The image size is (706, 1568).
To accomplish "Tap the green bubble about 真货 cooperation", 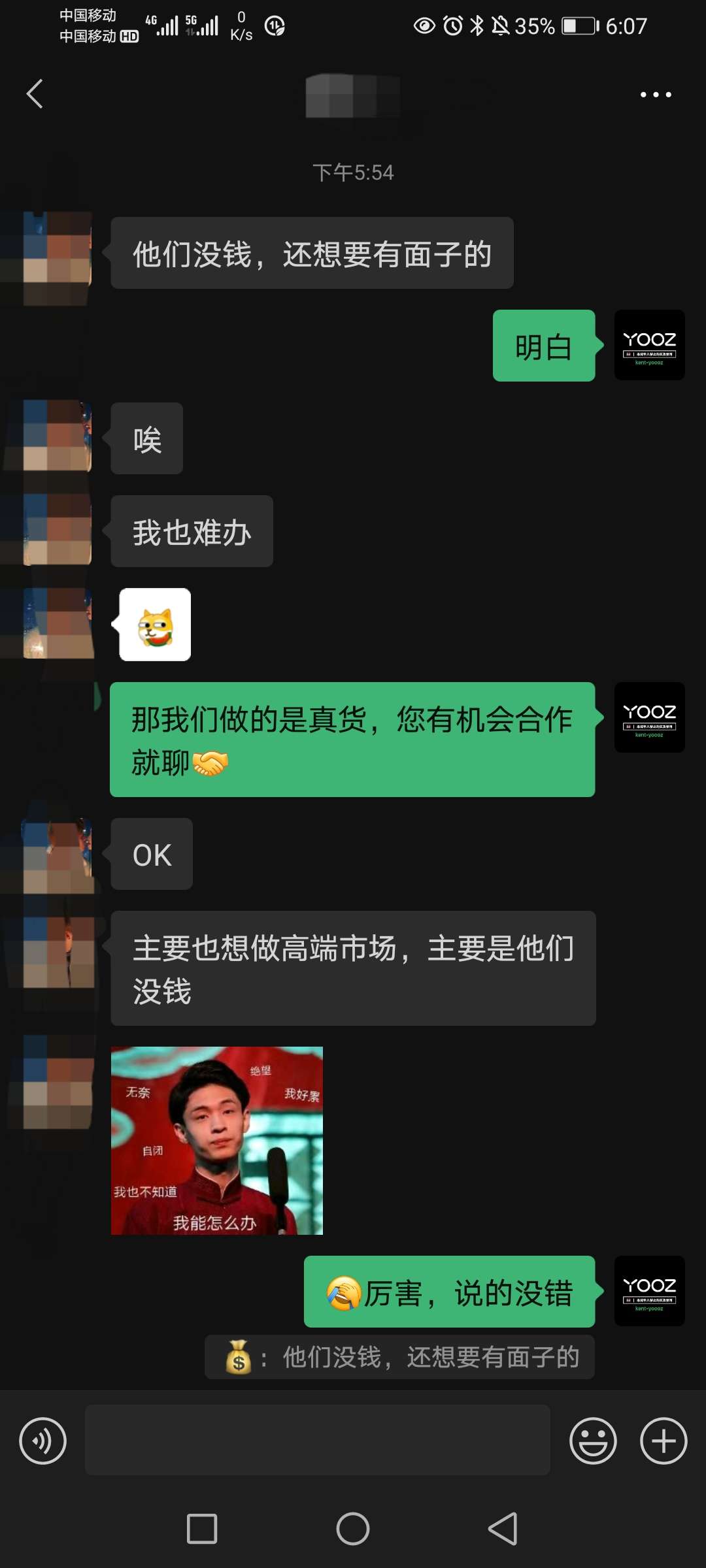I will [x=353, y=740].
